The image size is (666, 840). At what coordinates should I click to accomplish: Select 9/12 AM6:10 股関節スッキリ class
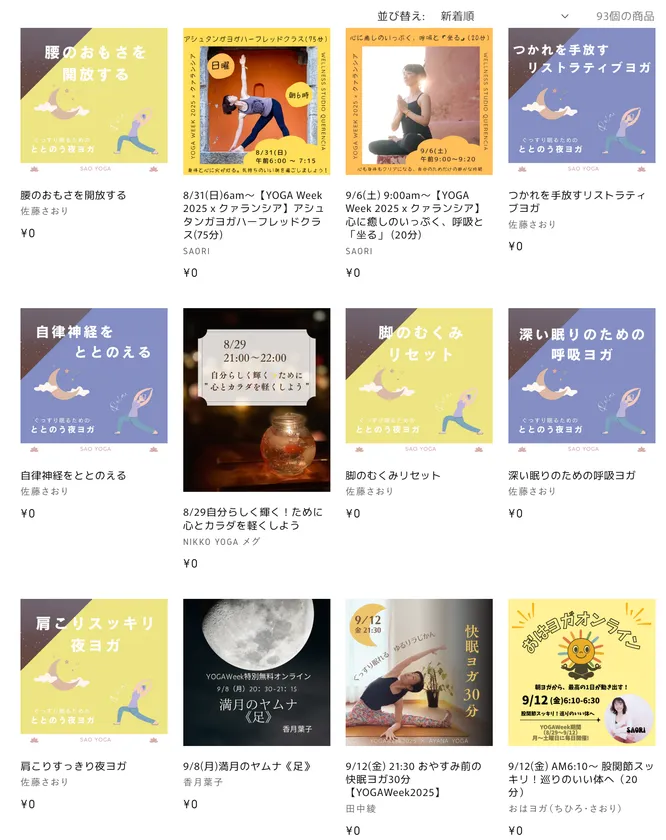(x=581, y=672)
